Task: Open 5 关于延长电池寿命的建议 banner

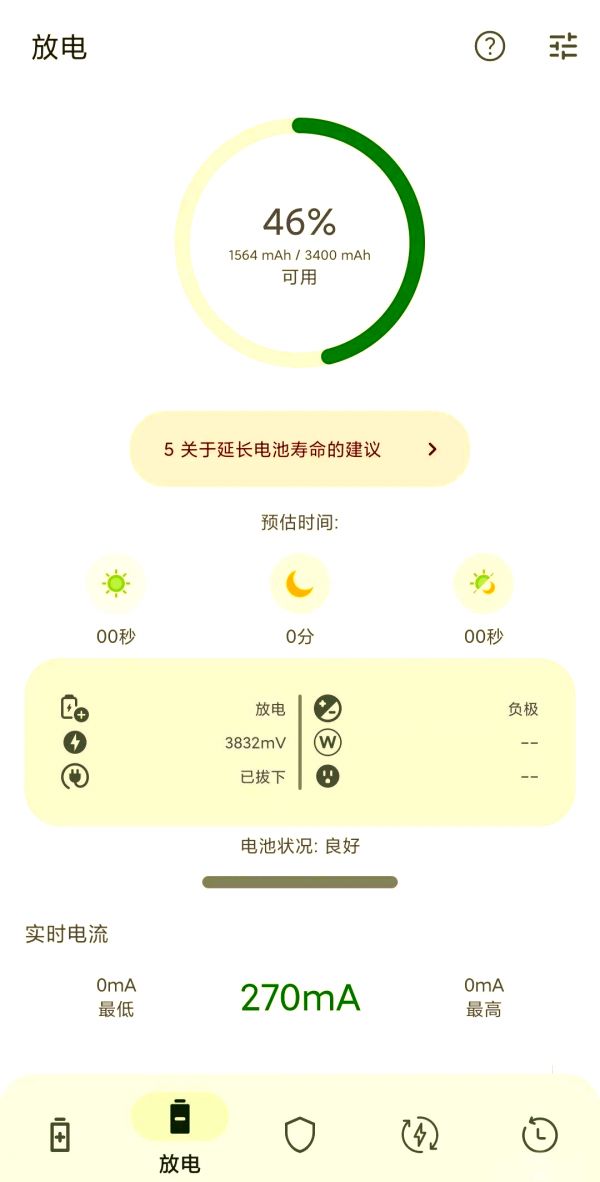Action: (300, 449)
